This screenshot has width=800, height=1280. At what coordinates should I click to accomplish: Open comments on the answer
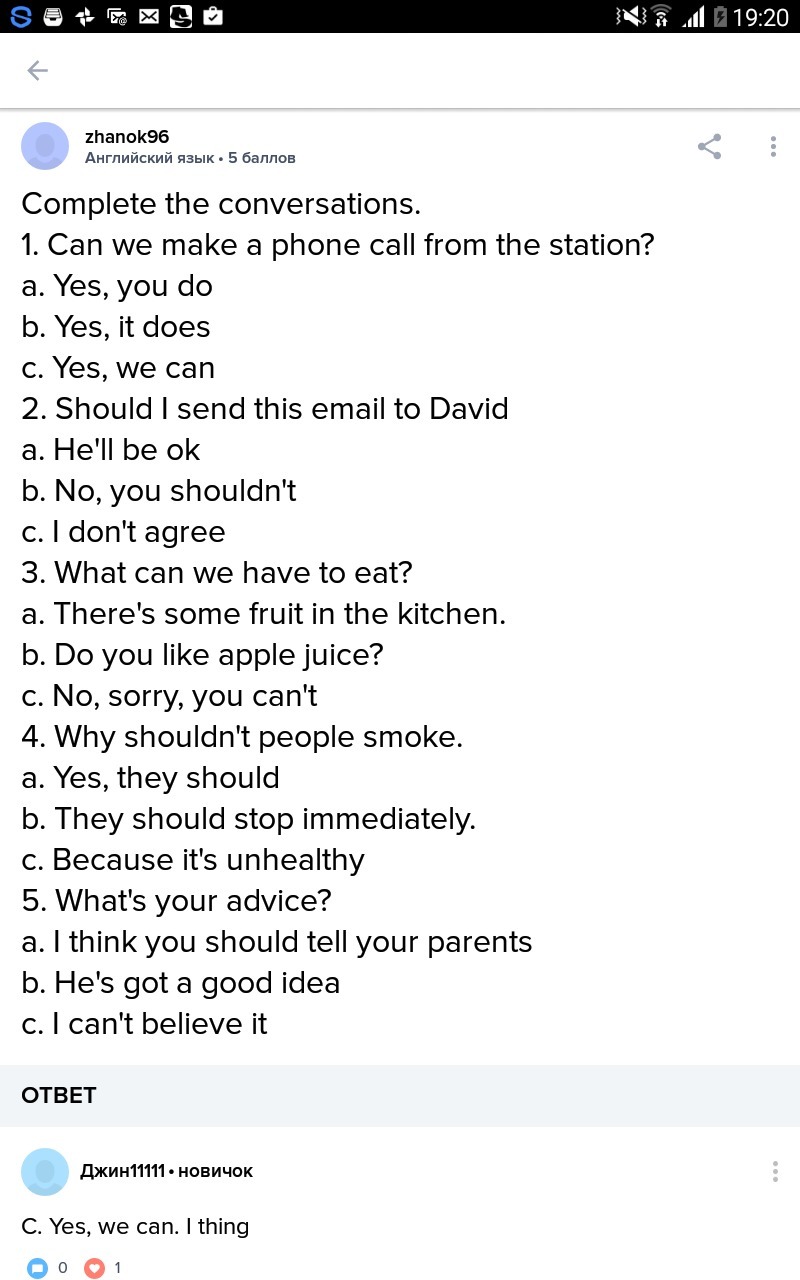coord(38,1268)
